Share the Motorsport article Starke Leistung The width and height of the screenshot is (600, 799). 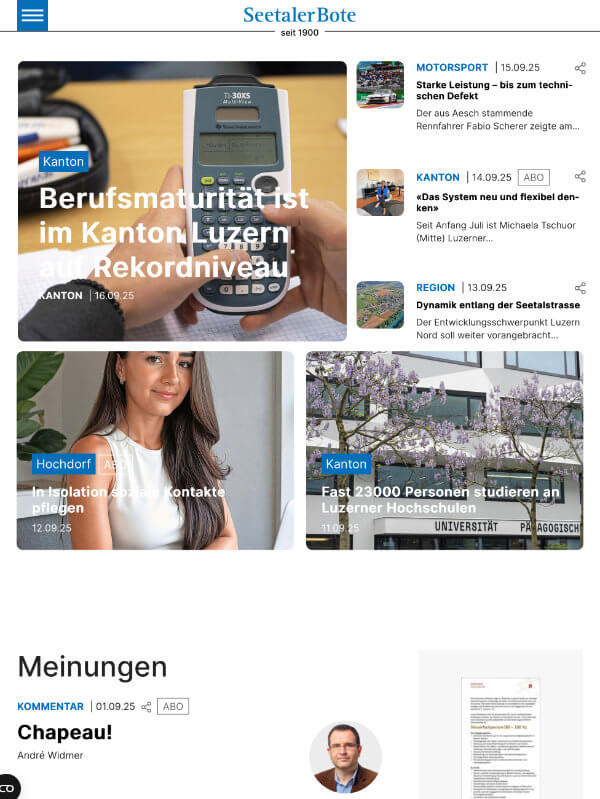pos(580,68)
